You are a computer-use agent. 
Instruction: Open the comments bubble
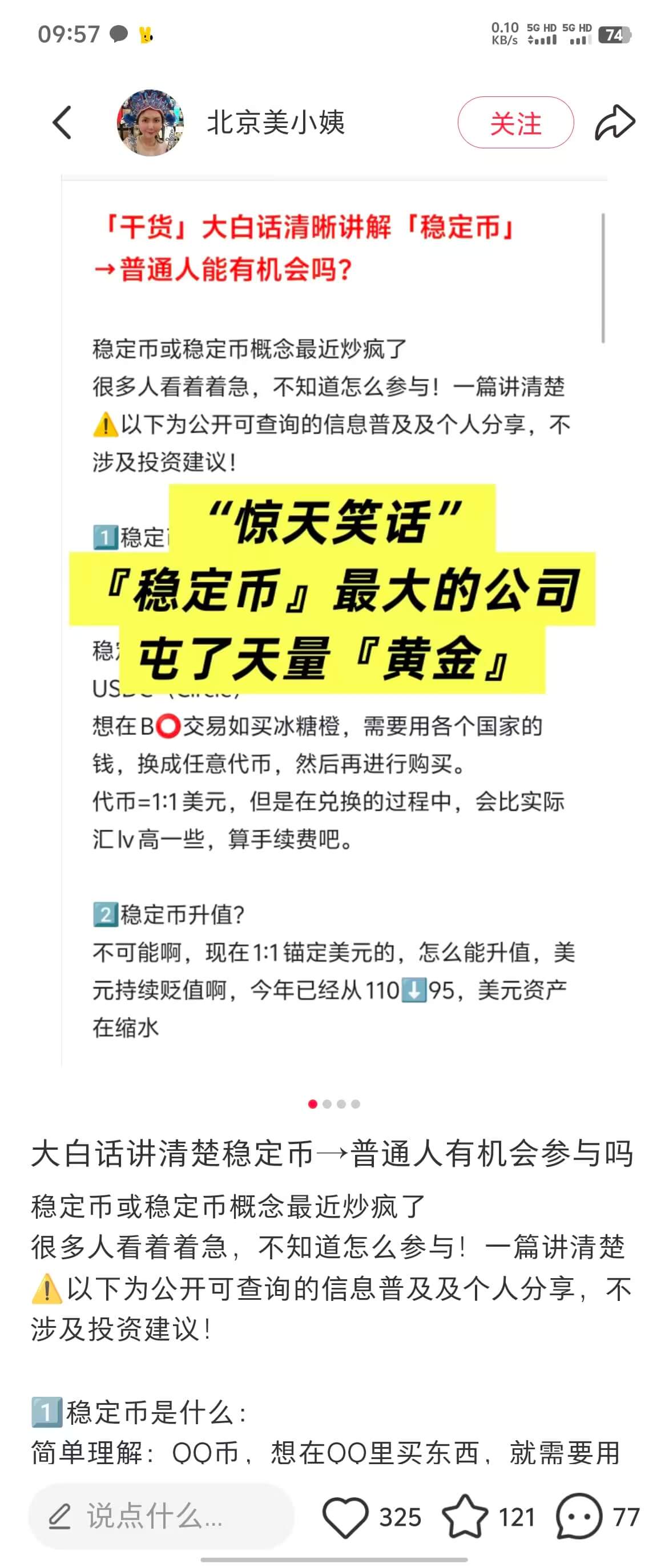point(578,1516)
